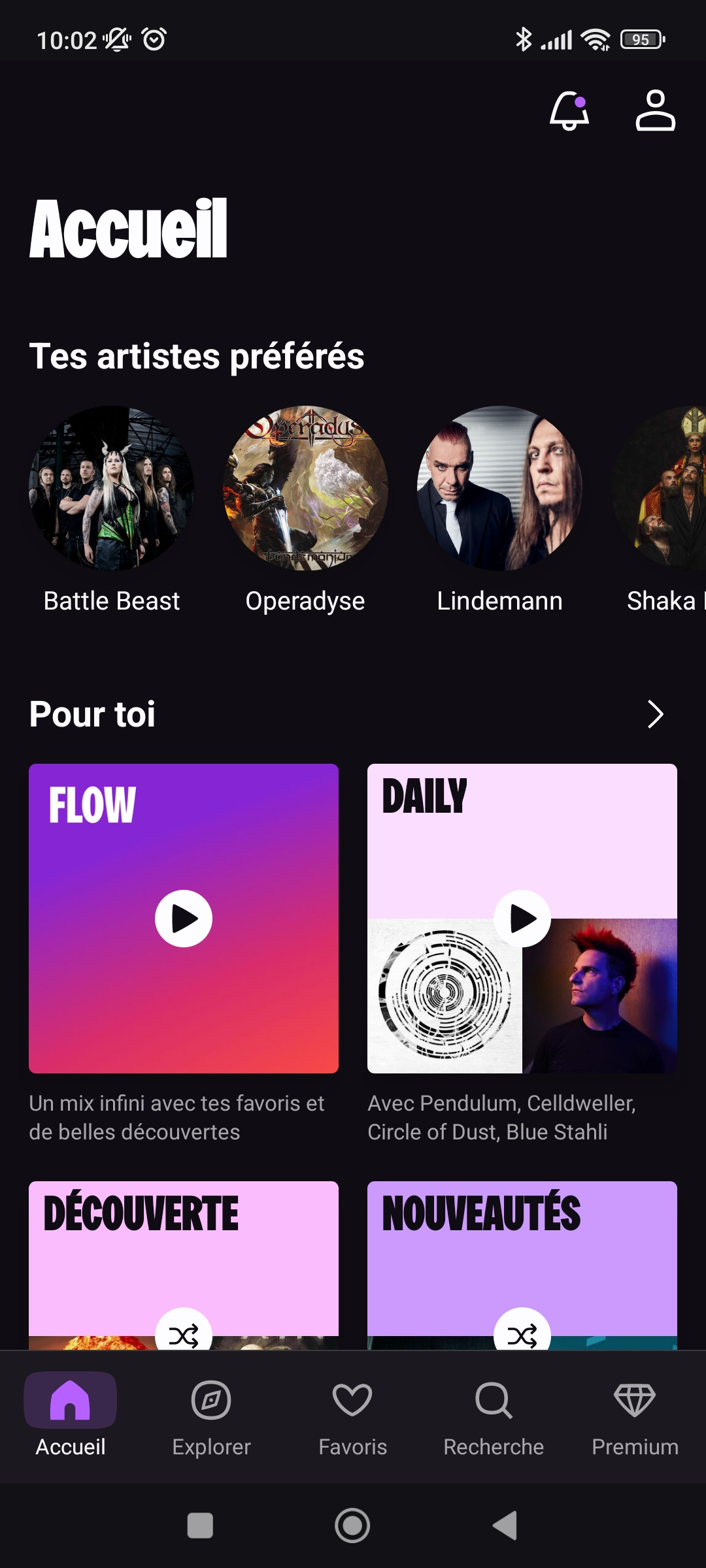This screenshot has height=1568, width=706.
Task: Tap the Premium label
Action: coord(634,1446)
